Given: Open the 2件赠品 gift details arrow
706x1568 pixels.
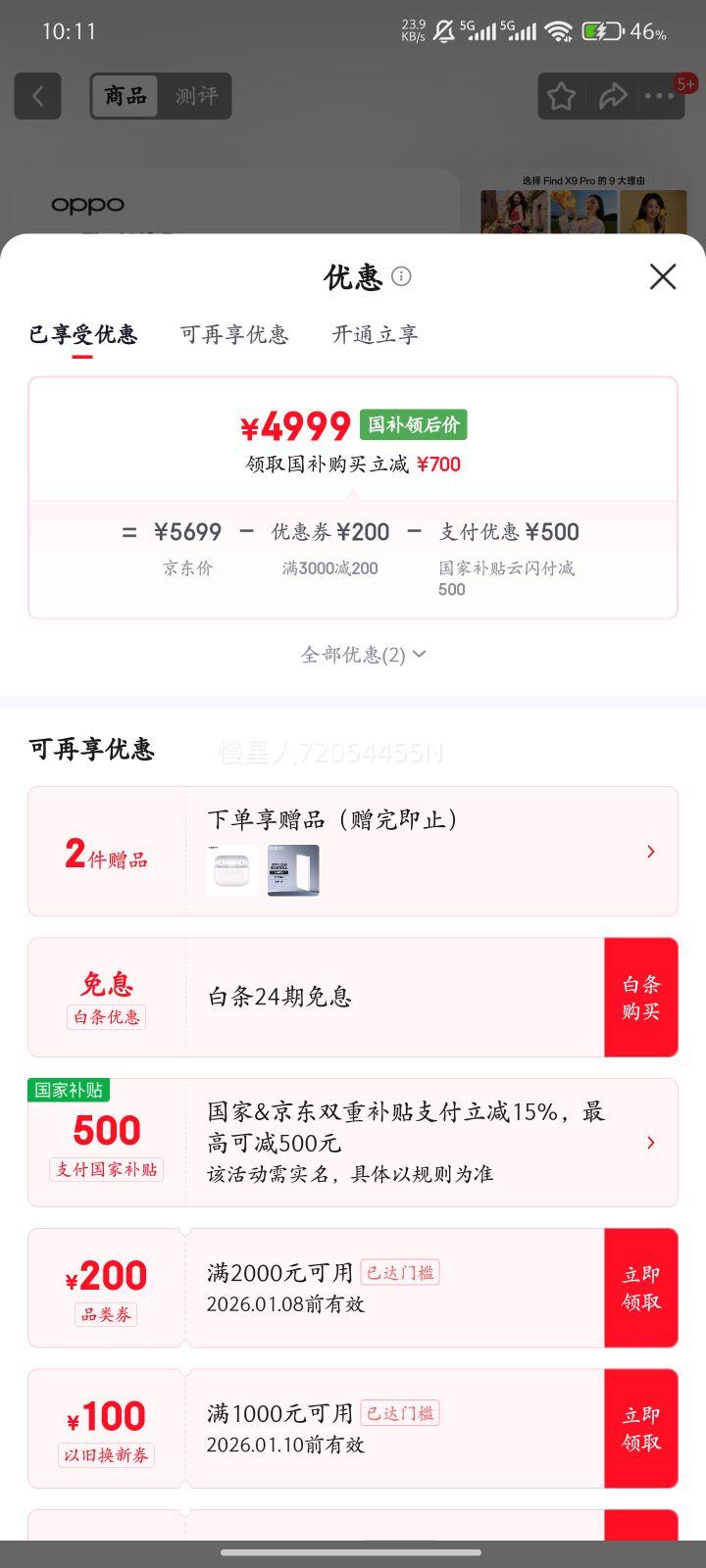Looking at the screenshot, I should click(x=650, y=851).
